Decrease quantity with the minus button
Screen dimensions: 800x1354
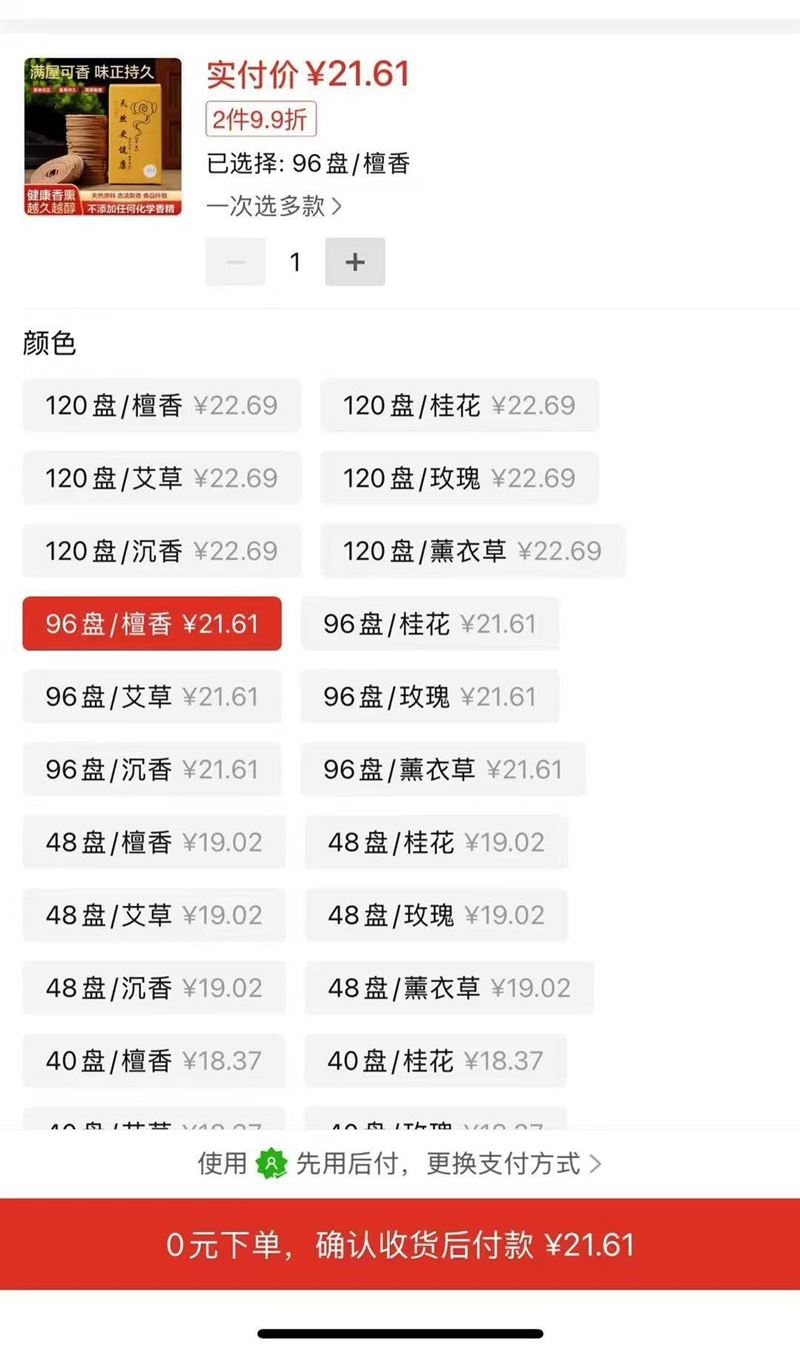pyautogui.click(x=236, y=262)
